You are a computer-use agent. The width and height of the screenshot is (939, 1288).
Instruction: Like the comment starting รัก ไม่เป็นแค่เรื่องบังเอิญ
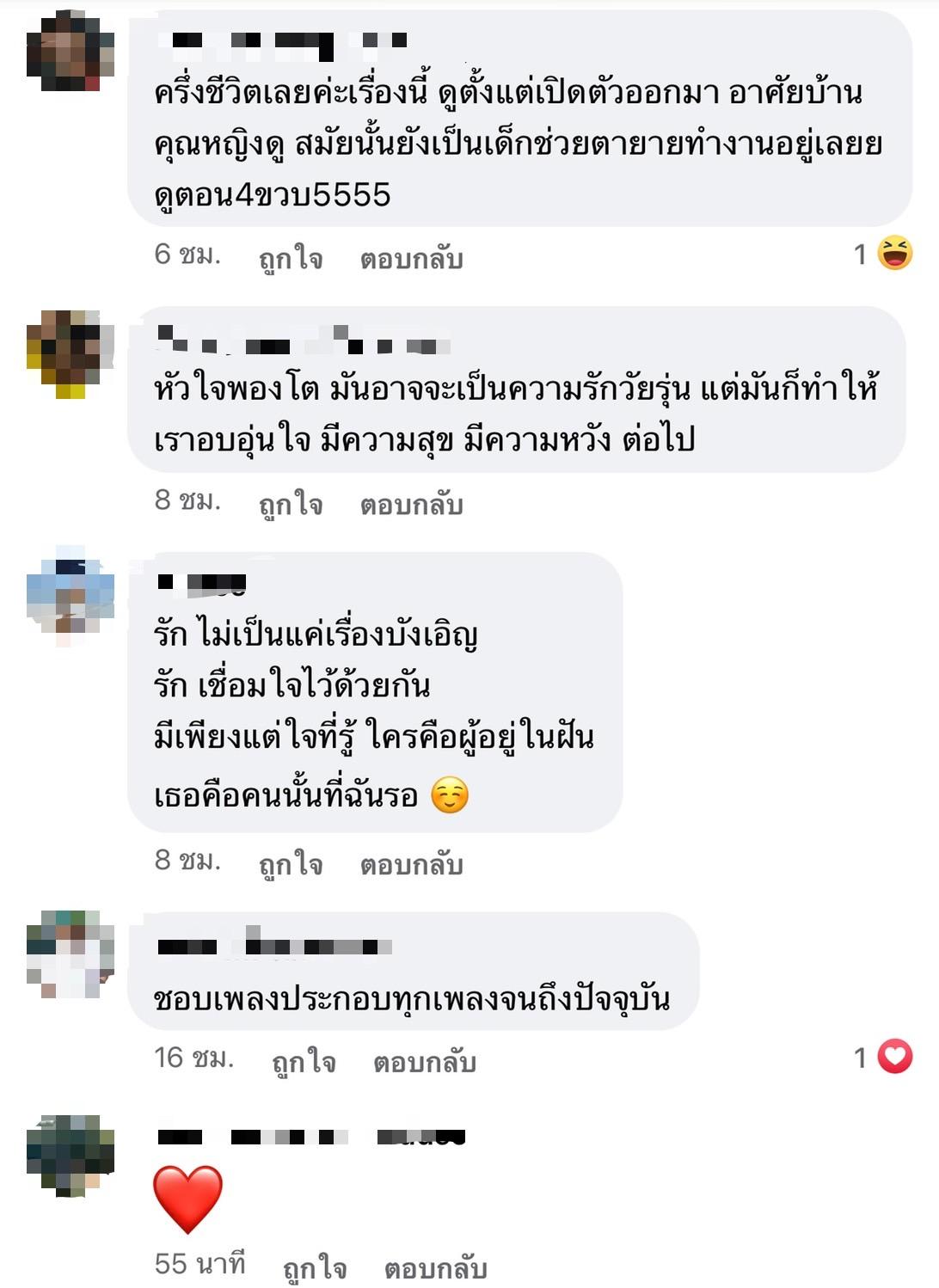click(291, 864)
